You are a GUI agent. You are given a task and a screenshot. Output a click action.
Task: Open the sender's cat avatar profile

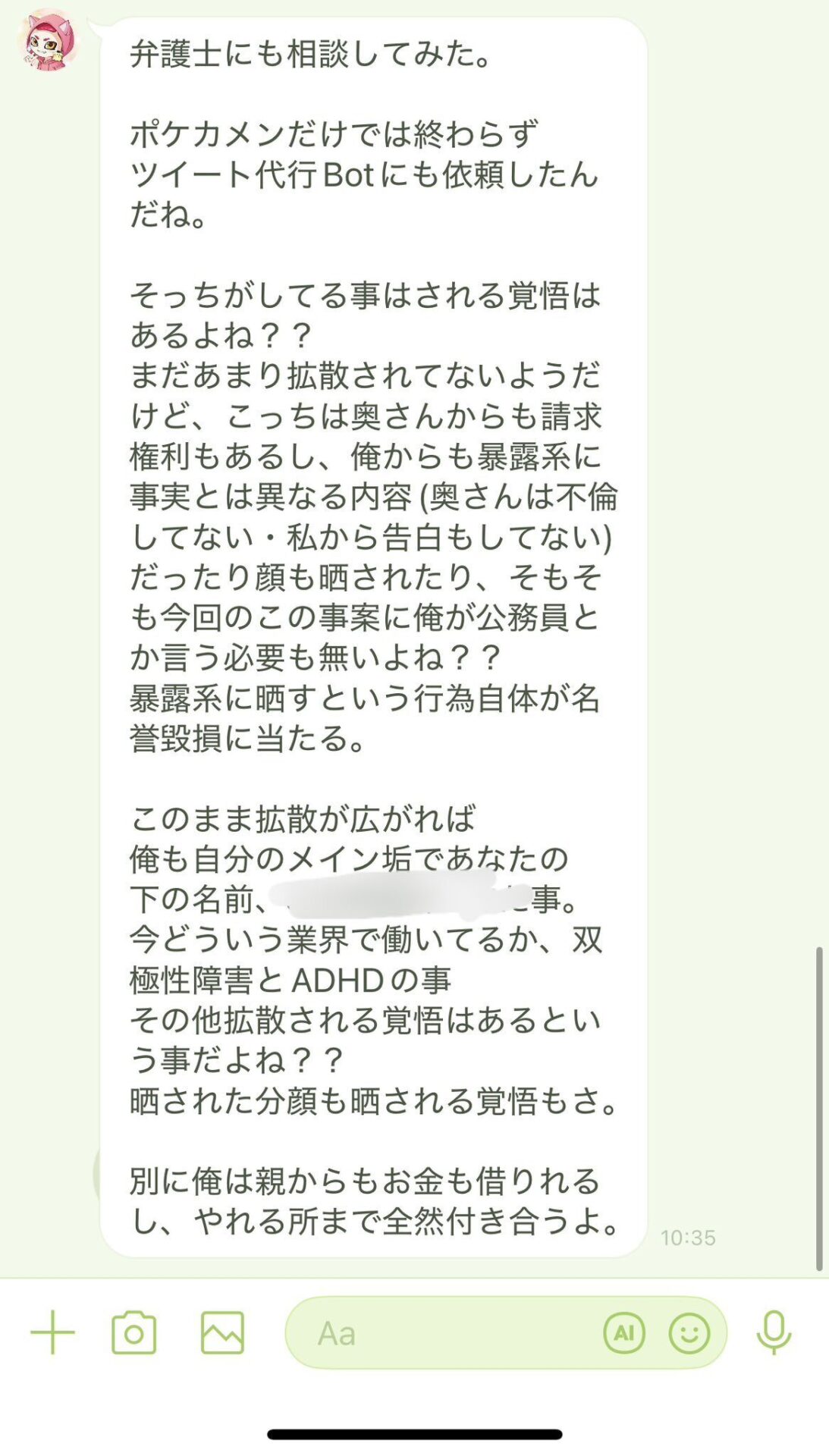click(x=48, y=40)
